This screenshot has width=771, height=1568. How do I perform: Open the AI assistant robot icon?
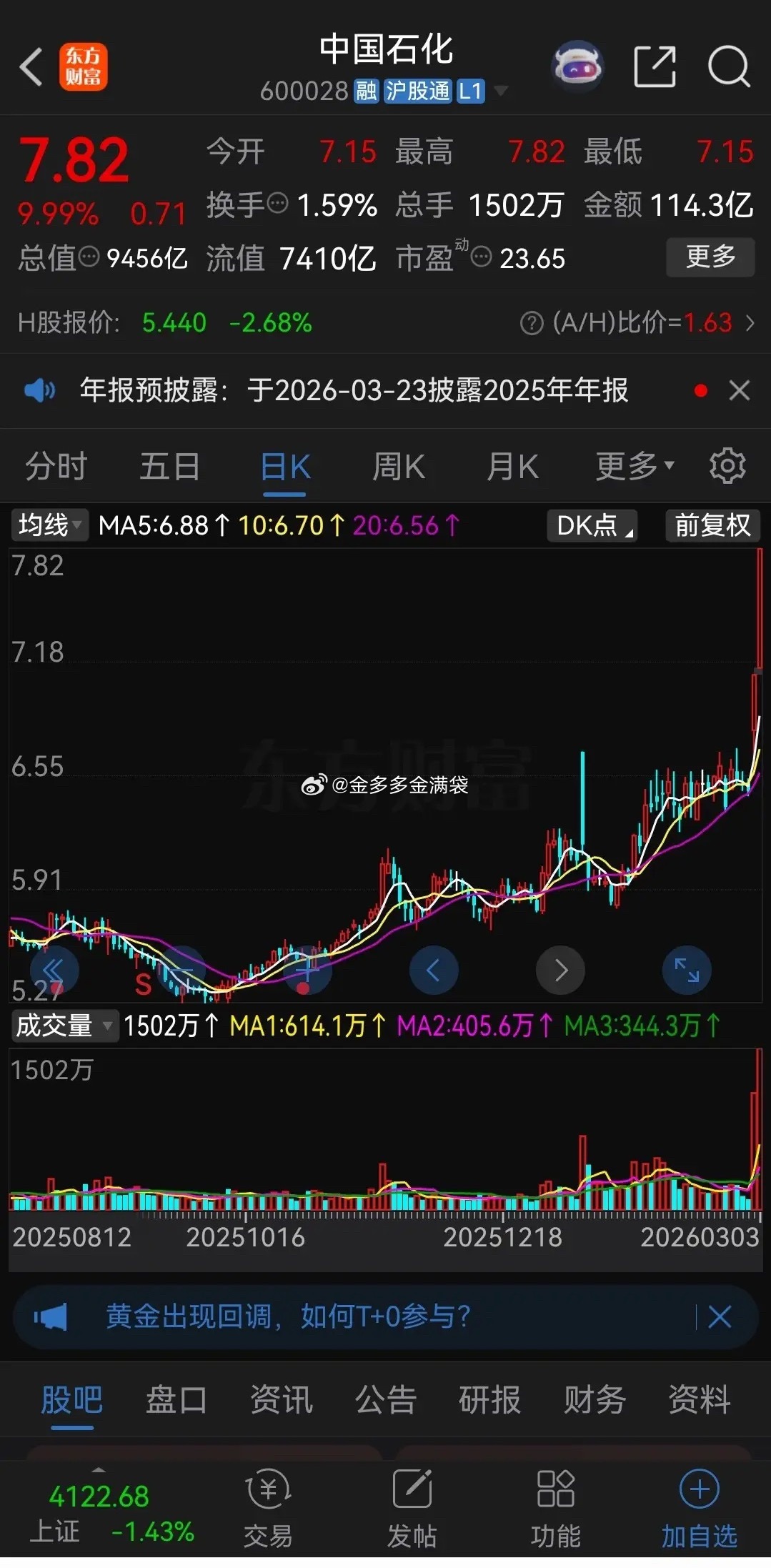click(577, 66)
